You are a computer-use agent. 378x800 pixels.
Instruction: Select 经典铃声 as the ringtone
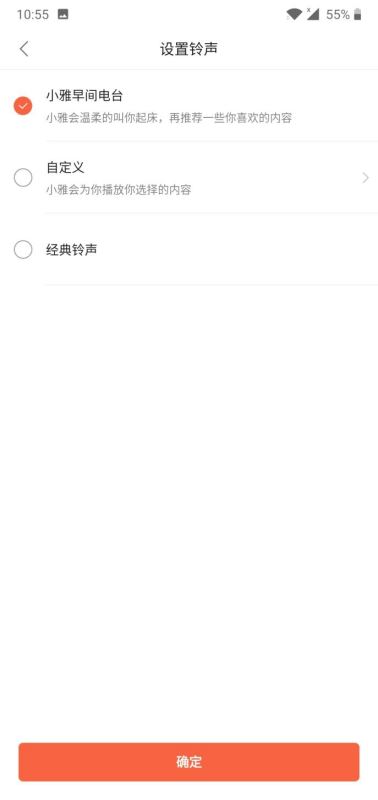(189, 250)
